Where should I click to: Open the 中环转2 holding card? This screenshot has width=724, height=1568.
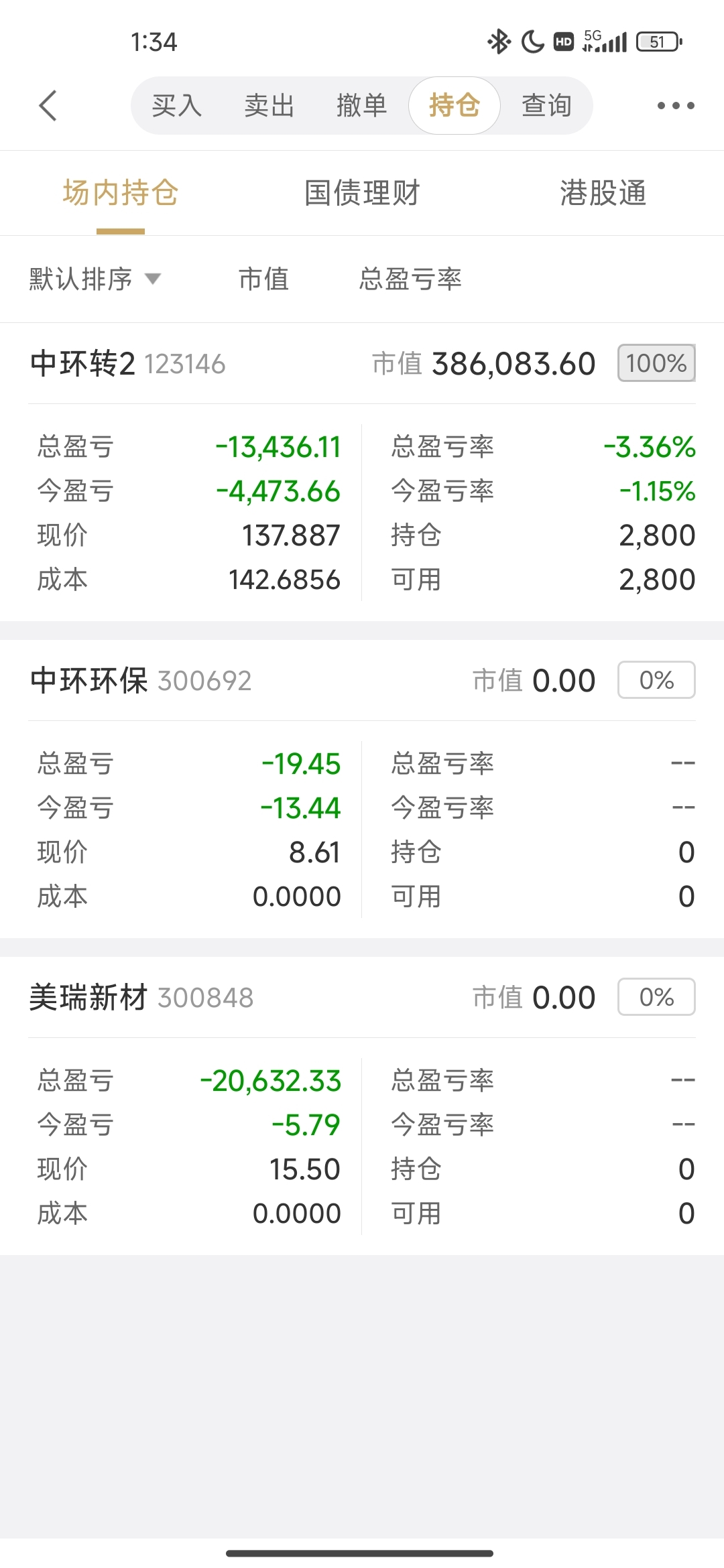pos(362,472)
